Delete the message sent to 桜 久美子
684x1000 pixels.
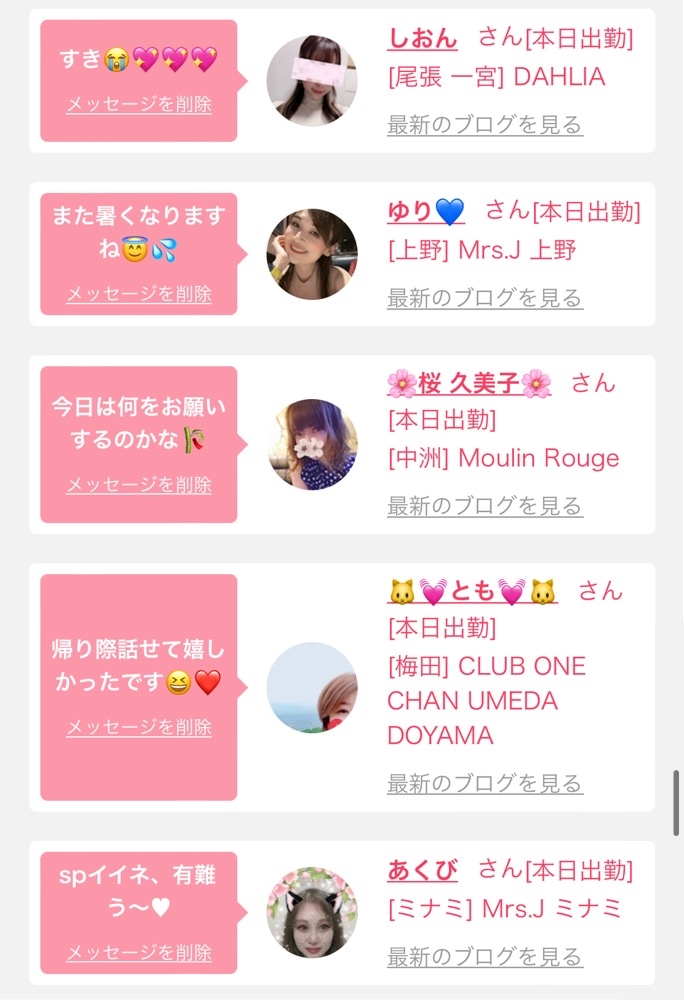(x=139, y=485)
